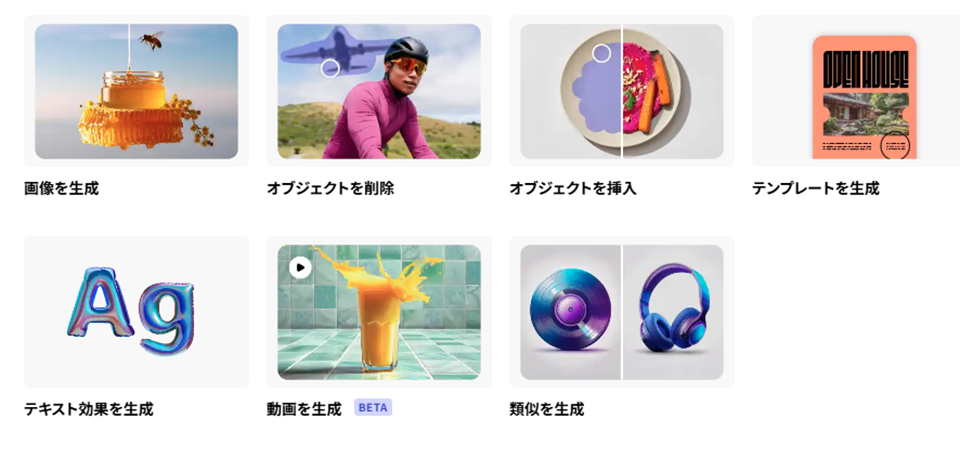Open the 動画を生成 BETA card
Image resolution: width=960 pixels, height=458 pixels.
click(x=379, y=312)
